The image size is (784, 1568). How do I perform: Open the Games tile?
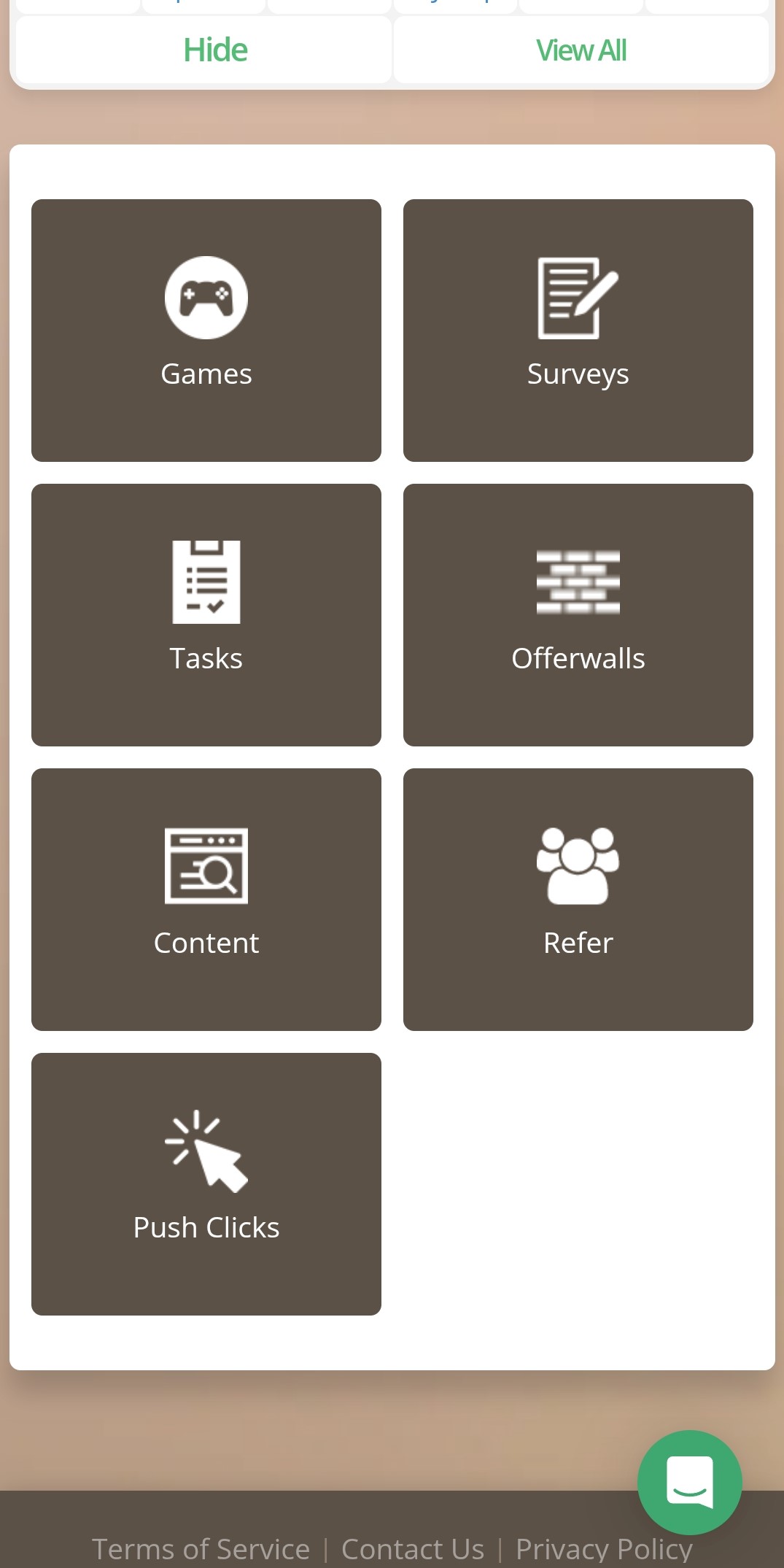click(206, 330)
